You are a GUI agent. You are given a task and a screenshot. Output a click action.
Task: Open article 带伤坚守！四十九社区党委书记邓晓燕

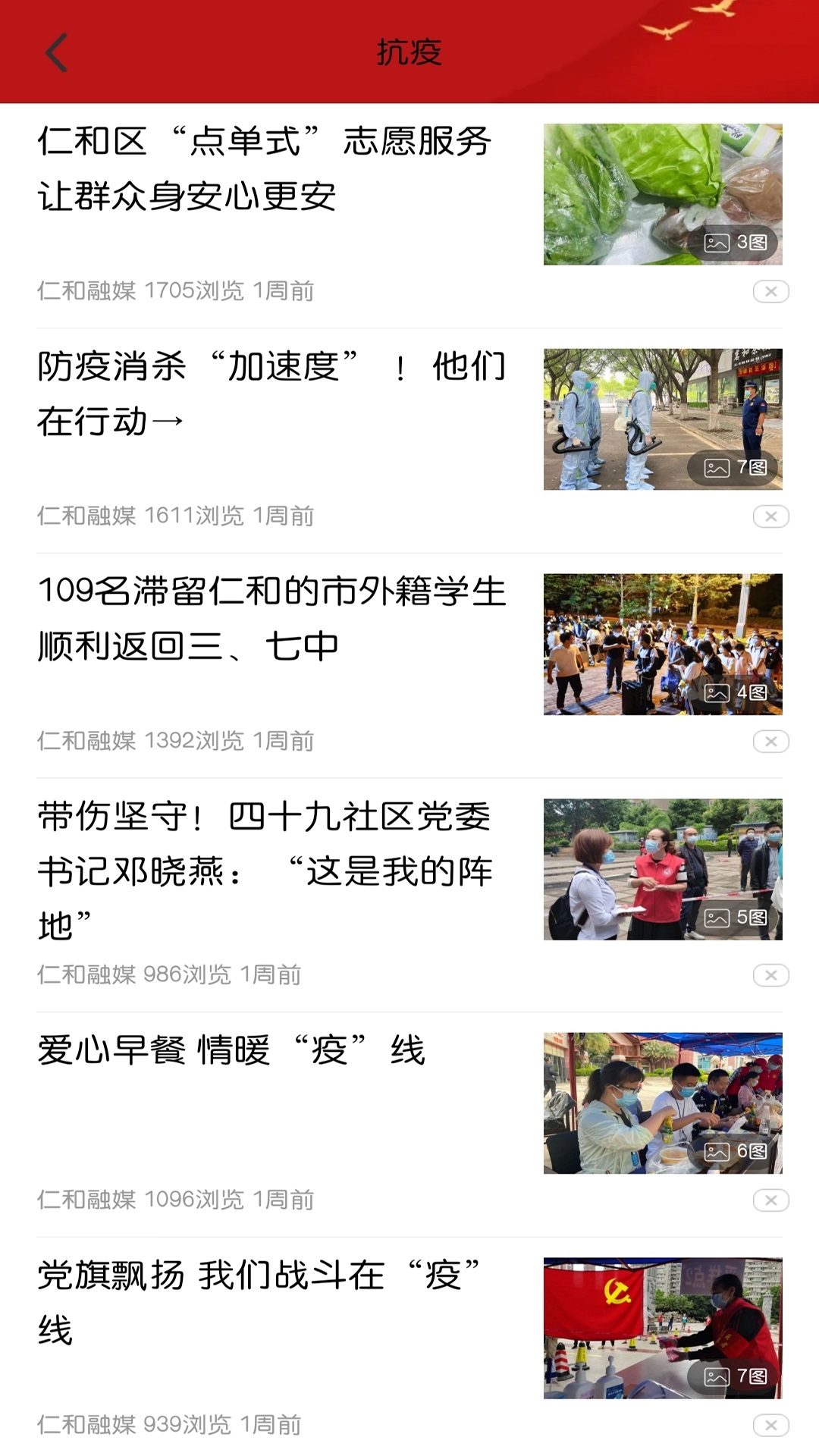(265, 871)
